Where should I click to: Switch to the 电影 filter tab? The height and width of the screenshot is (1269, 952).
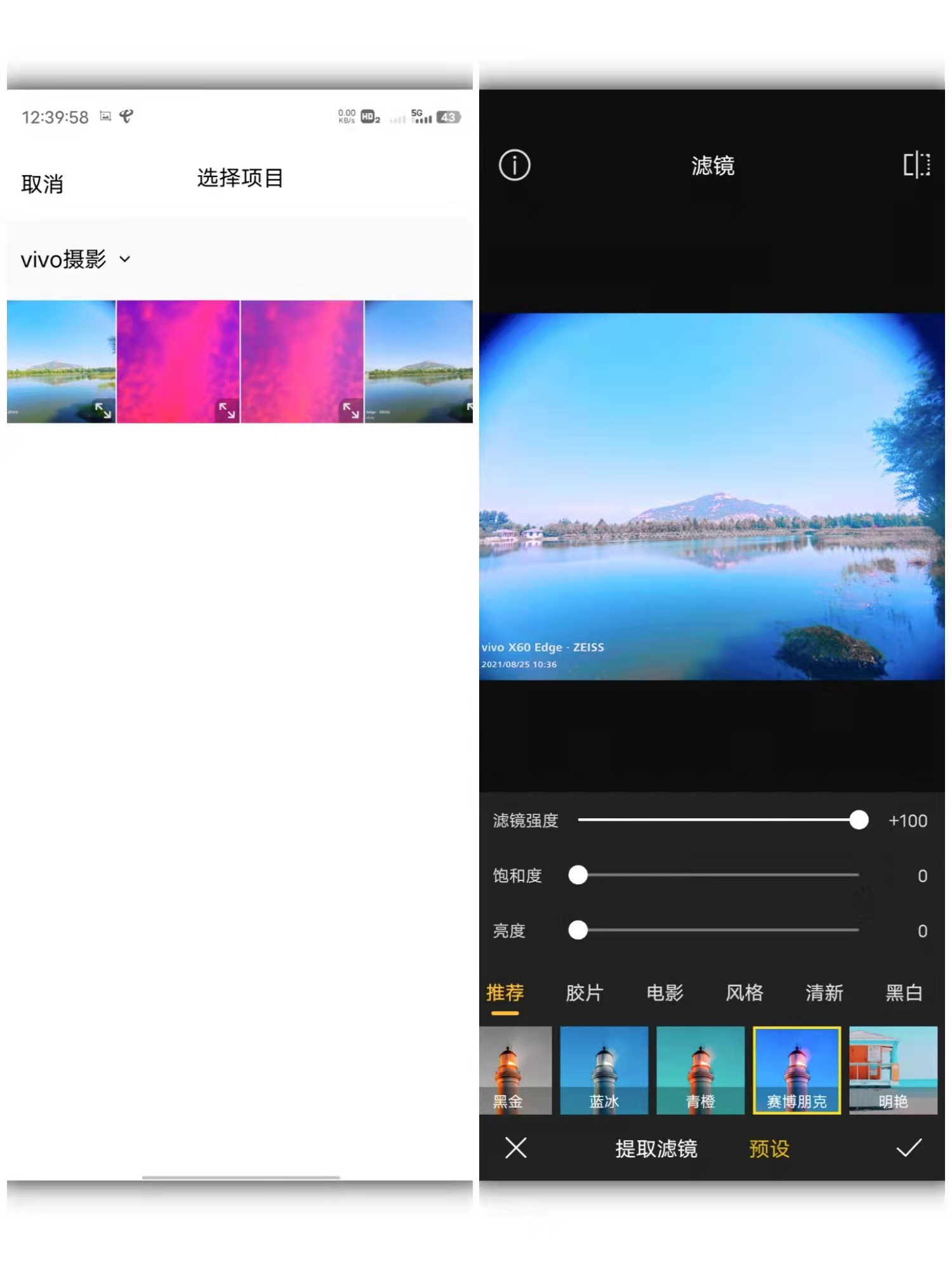coord(664,992)
